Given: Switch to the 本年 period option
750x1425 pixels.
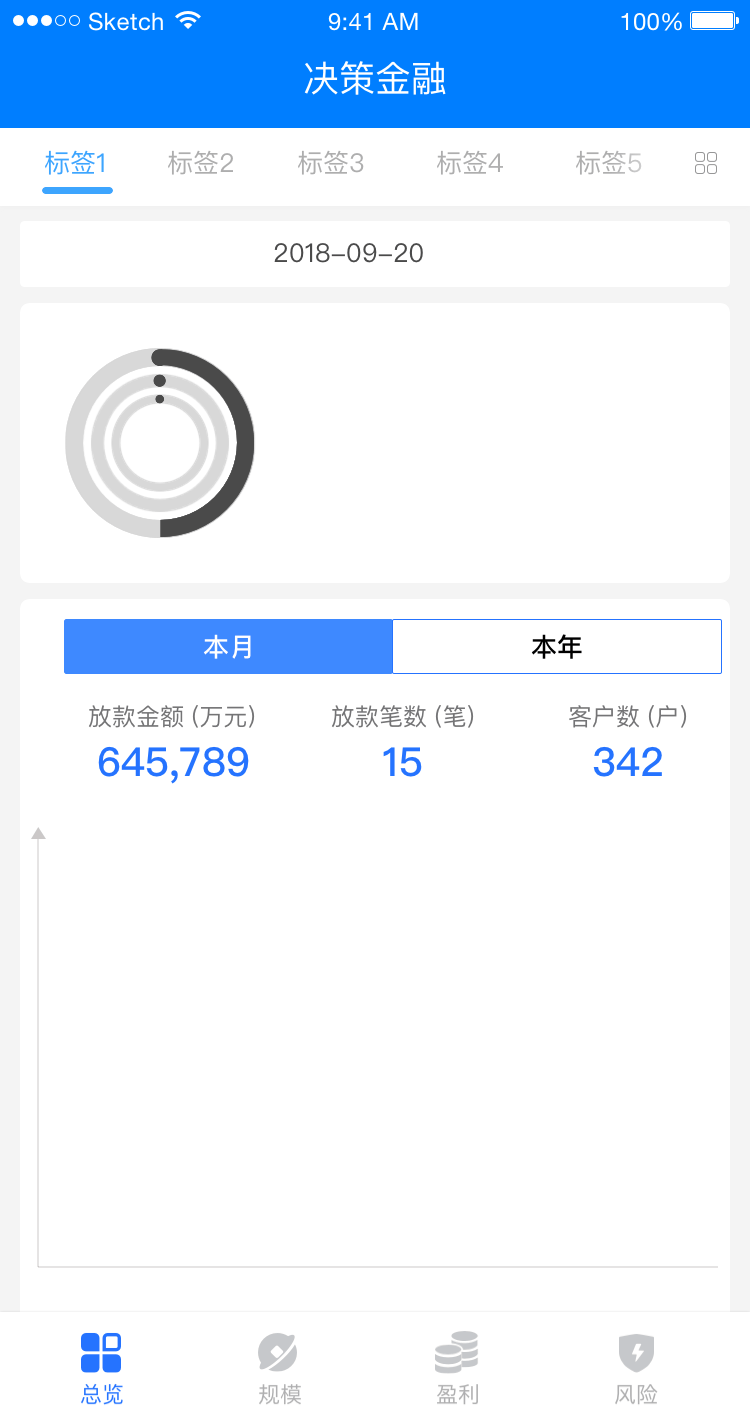Looking at the screenshot, I should [x=557, y=646].
